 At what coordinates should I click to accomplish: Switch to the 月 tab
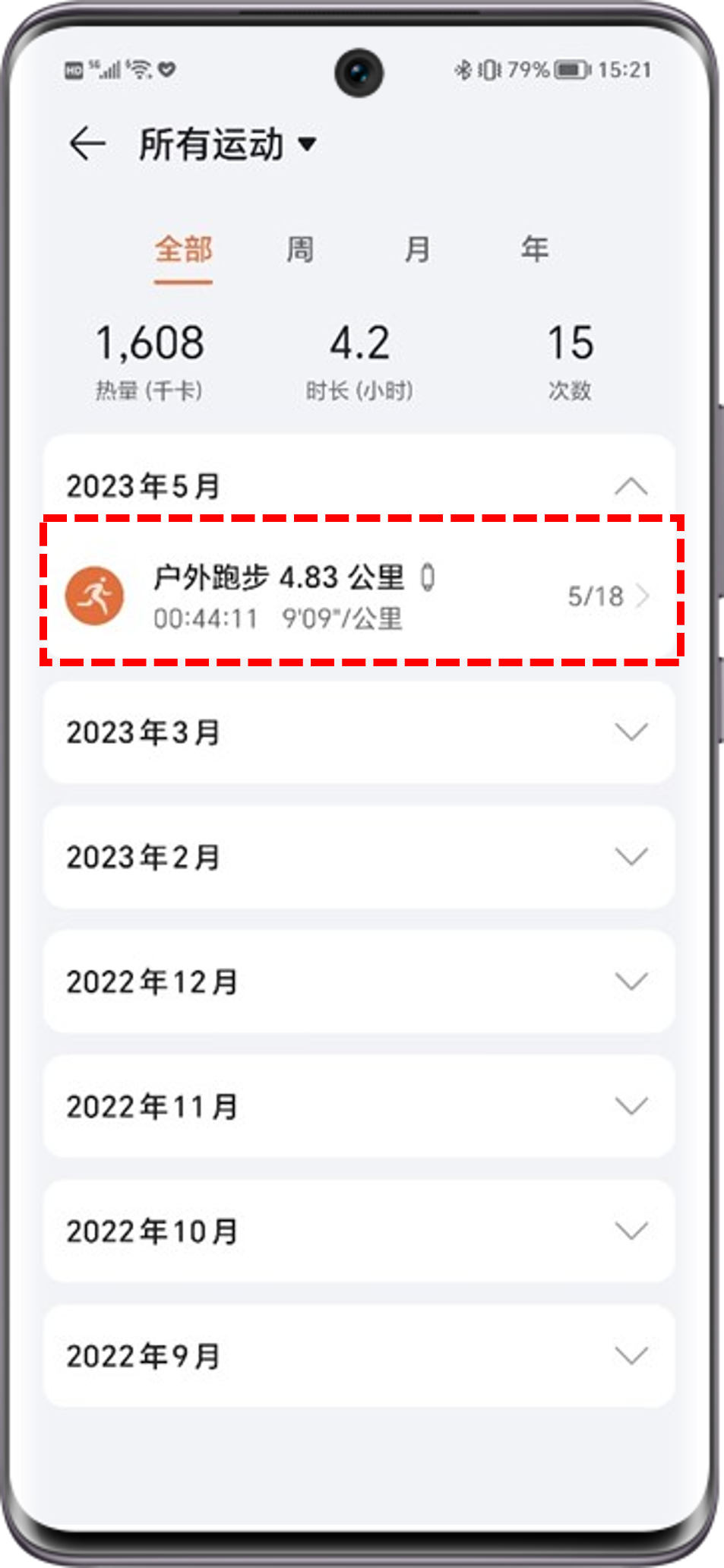[417, 250]
